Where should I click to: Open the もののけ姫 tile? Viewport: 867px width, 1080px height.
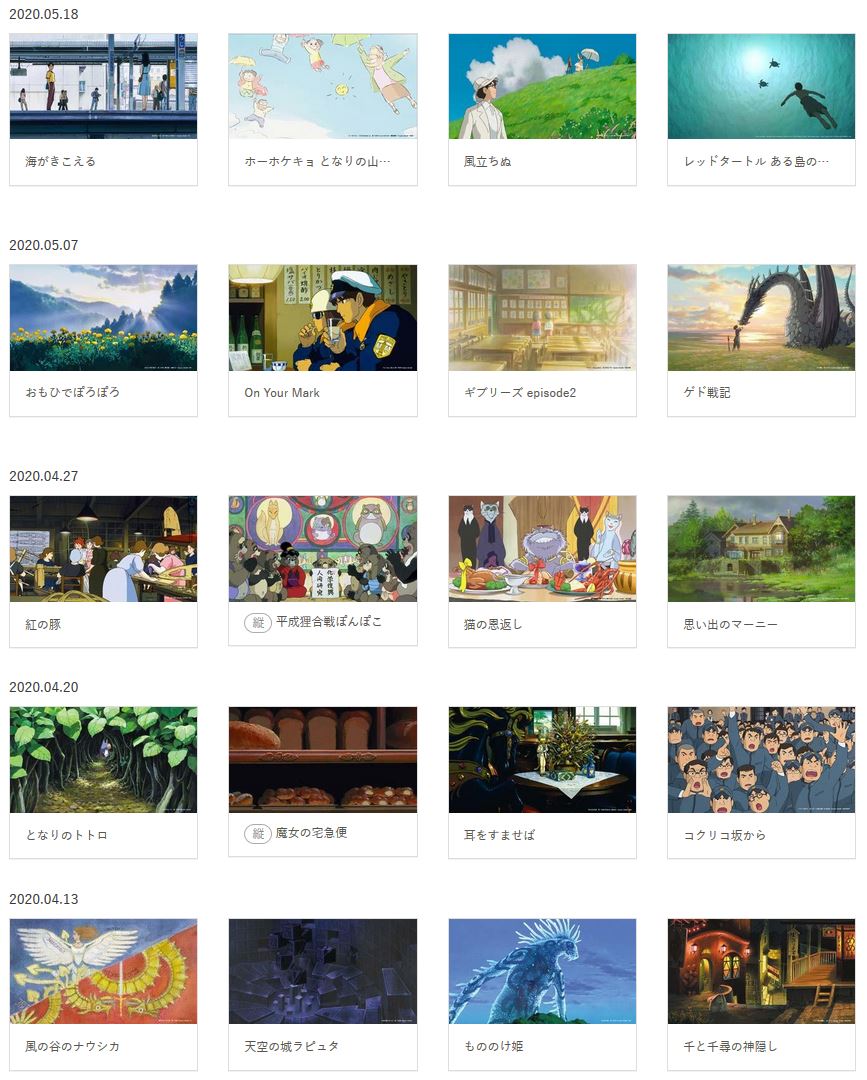pyautogui.click(x=542, y=993)
